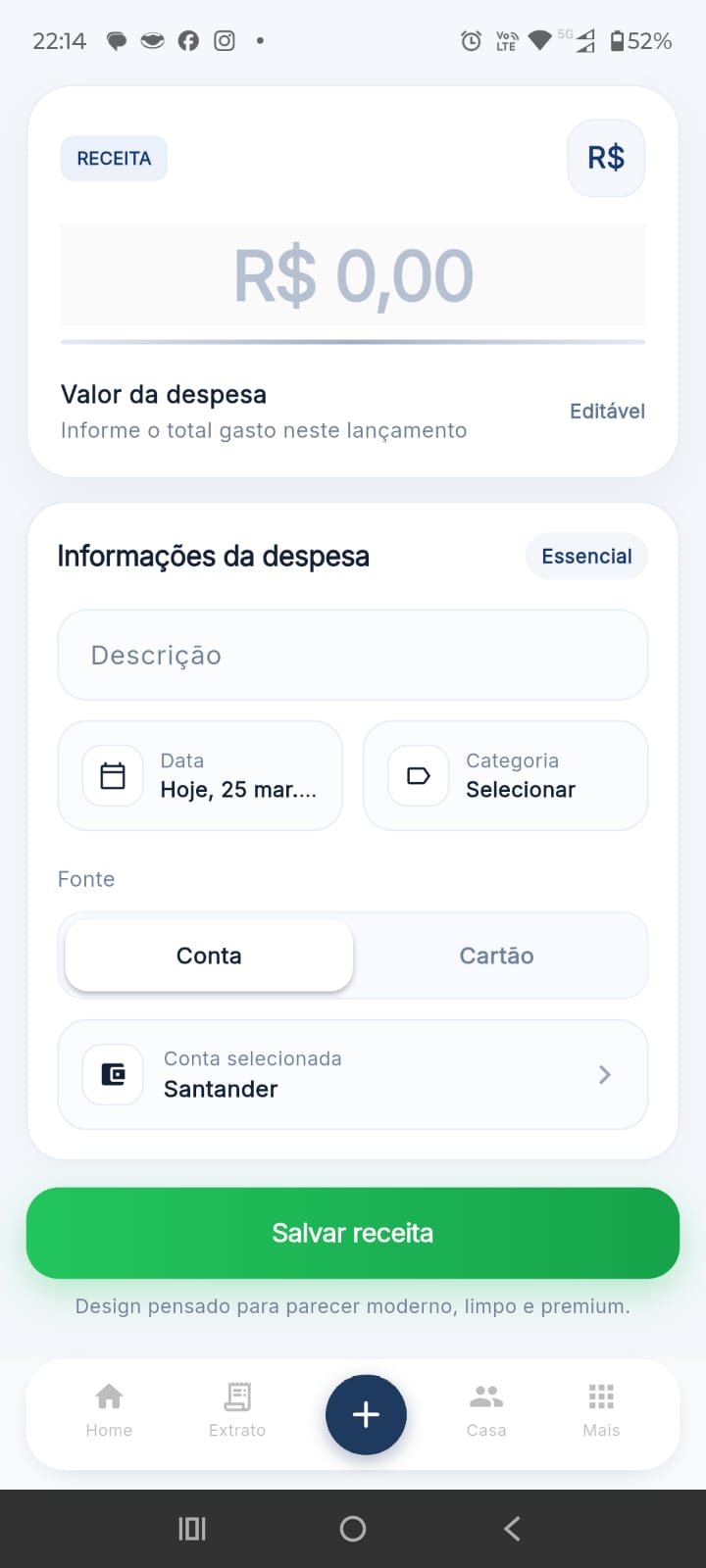The width and height of the screenshot is (706, 1568).
Task: Open the Extrato tab
Action: (x=237, y=1411)
